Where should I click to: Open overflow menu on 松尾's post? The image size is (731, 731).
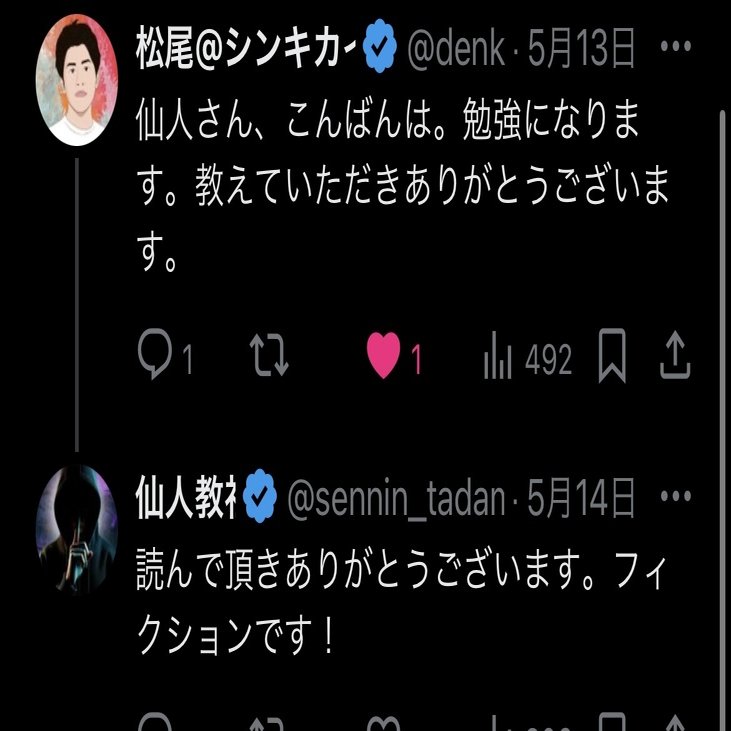click(x=679, y=47)
